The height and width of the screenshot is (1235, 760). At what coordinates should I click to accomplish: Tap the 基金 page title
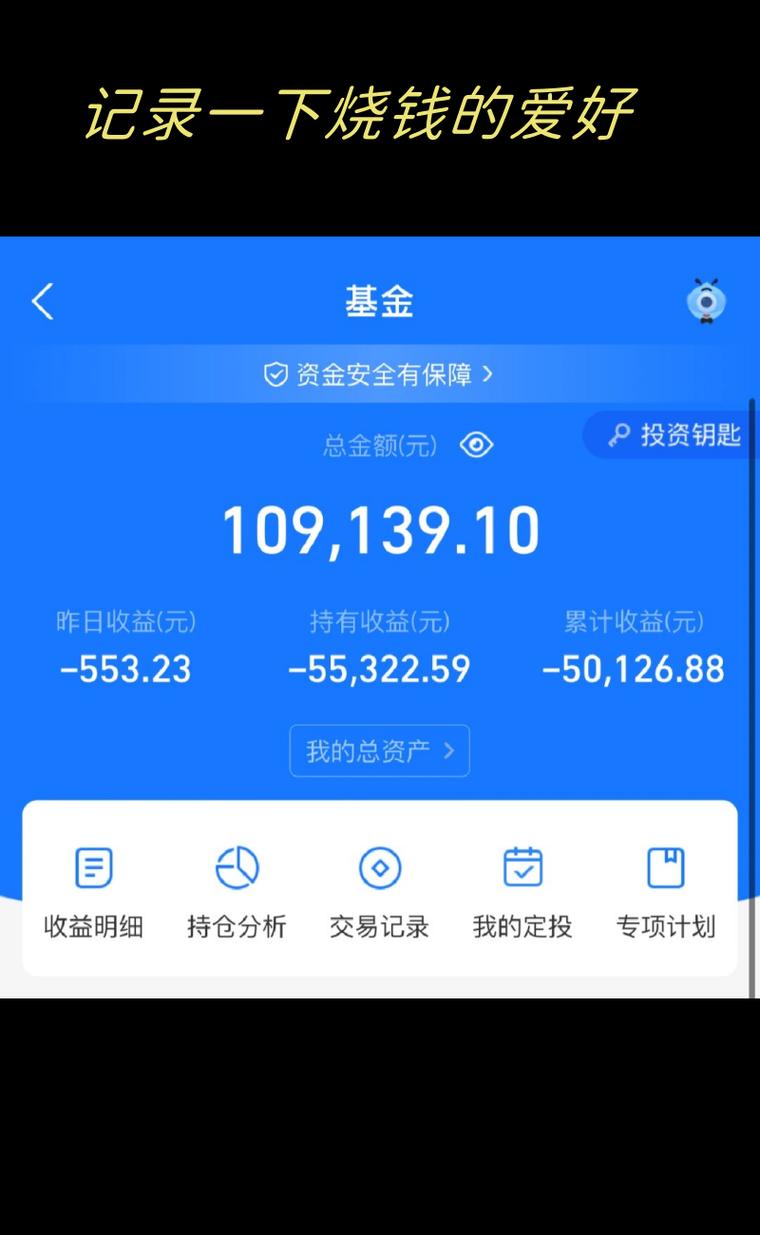point(380,302)
